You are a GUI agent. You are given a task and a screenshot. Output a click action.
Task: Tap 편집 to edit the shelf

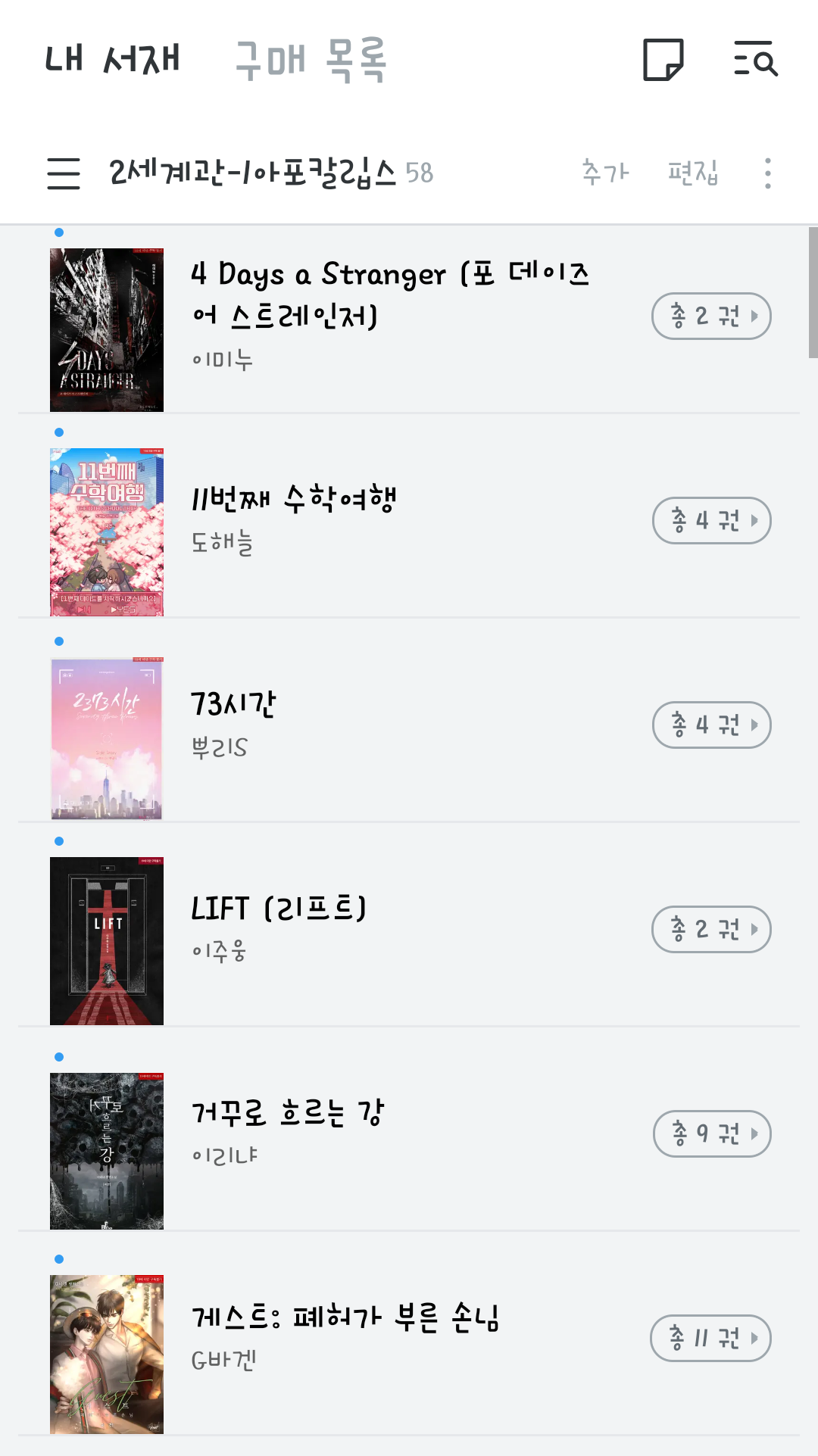tap(692, 173)
